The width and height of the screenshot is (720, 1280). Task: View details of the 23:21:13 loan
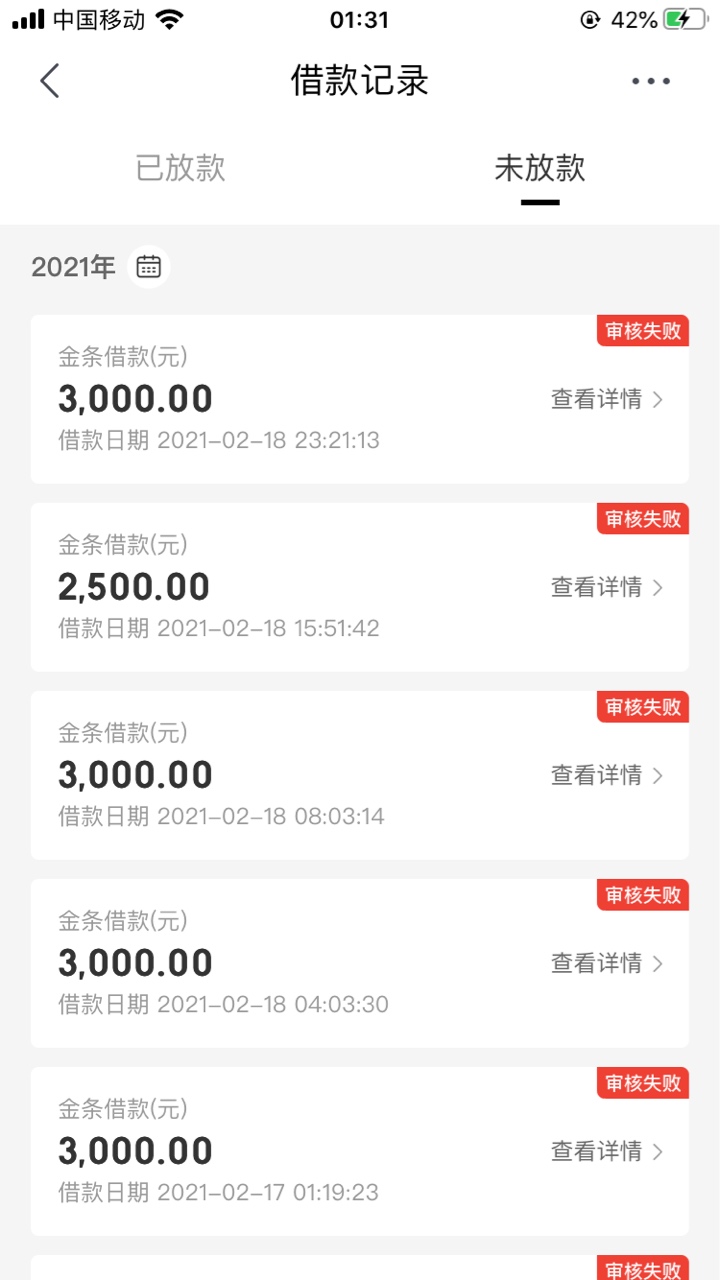pos(607,399)
